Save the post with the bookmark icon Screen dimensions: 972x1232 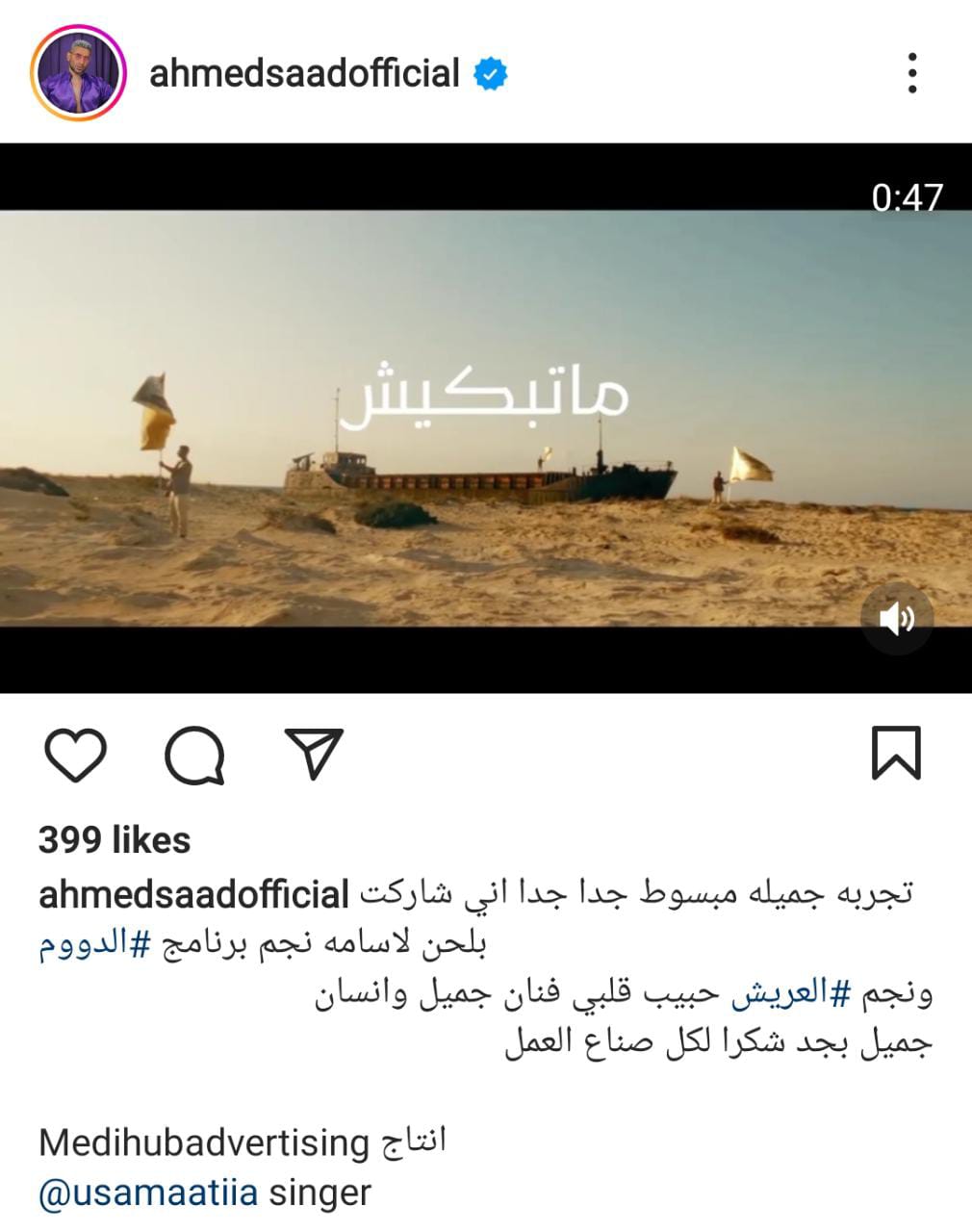(x=896, y=753)
